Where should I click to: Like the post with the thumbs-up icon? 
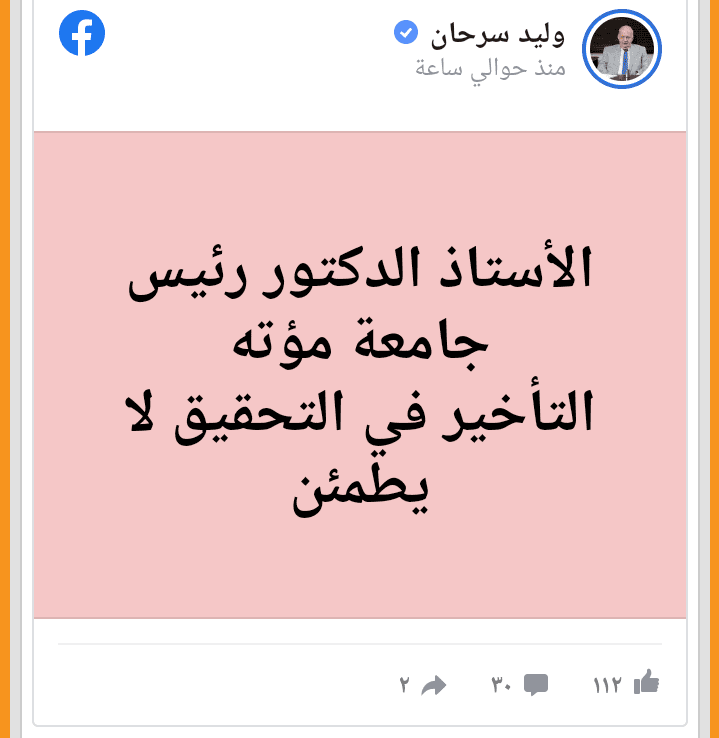point(647,684)
